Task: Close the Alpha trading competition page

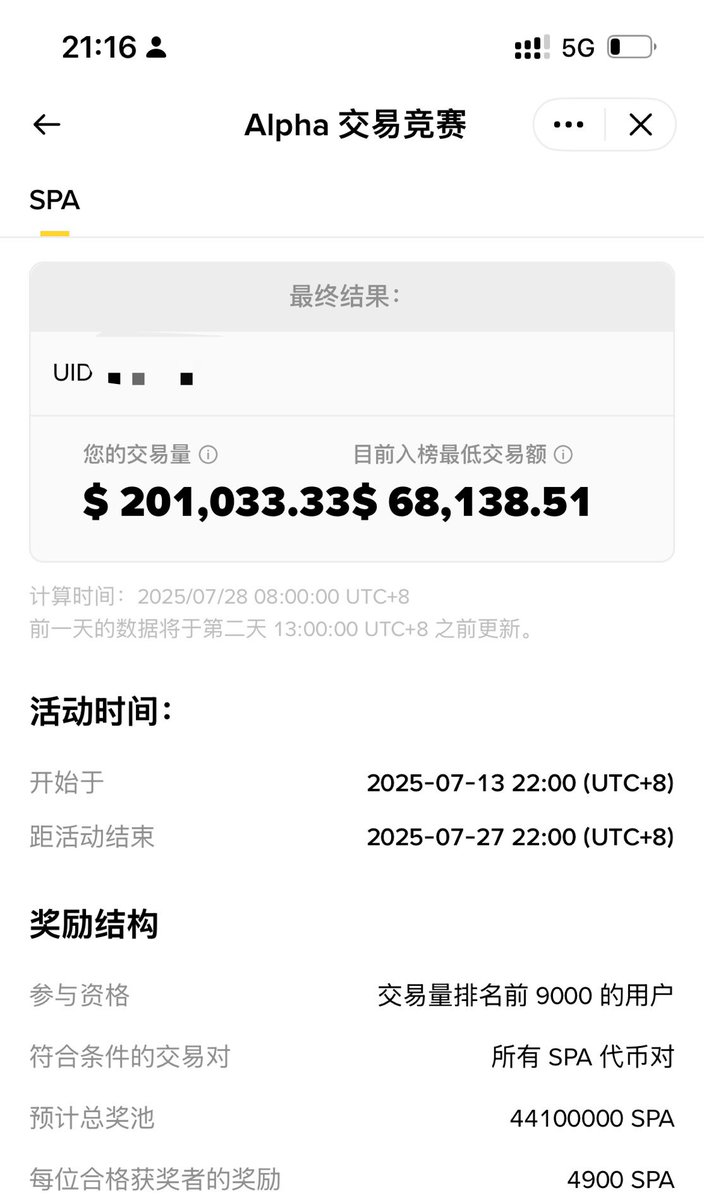Action: coord(640,125)
